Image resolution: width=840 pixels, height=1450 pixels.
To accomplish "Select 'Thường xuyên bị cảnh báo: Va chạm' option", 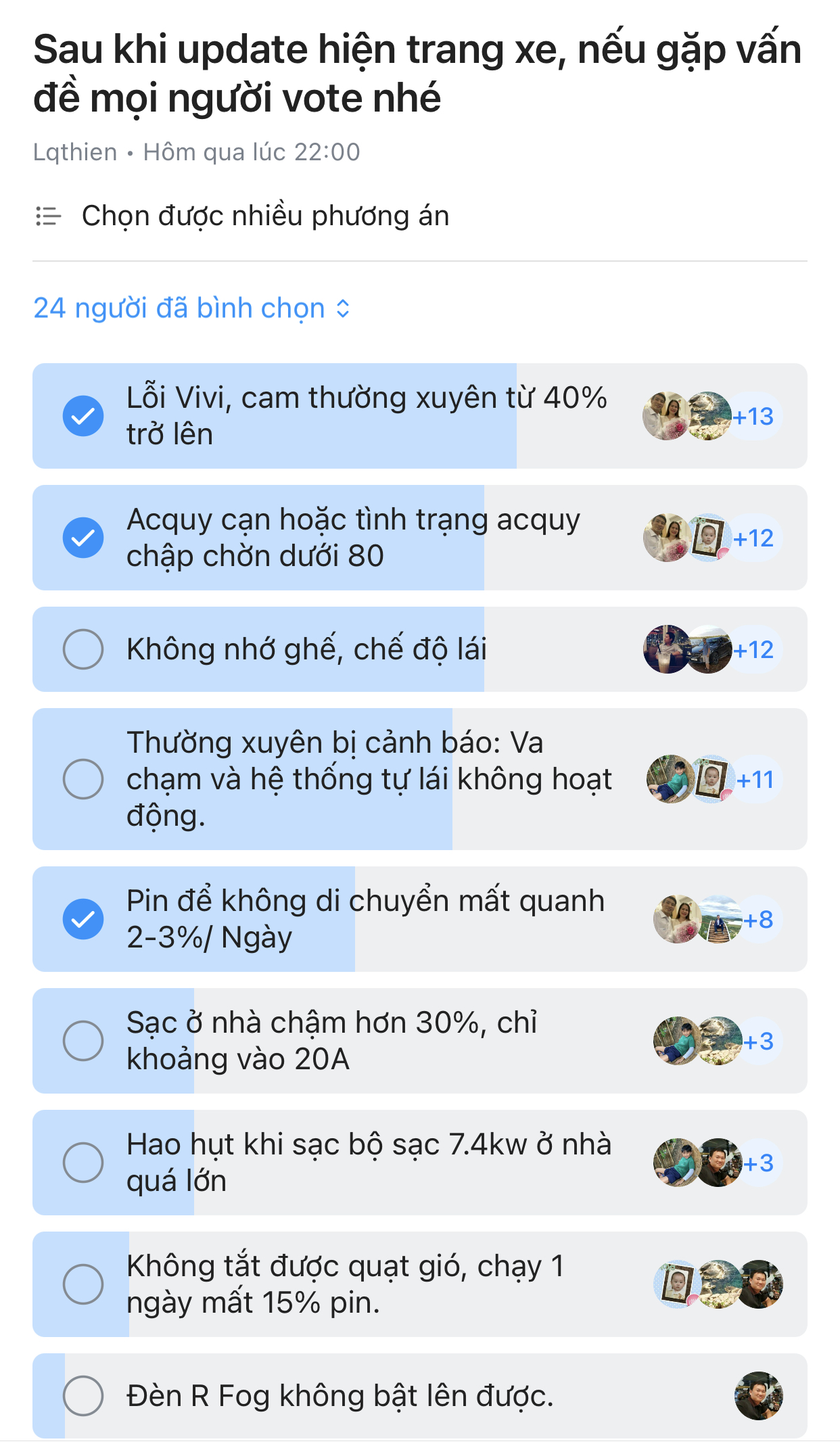I will (83, 779).
